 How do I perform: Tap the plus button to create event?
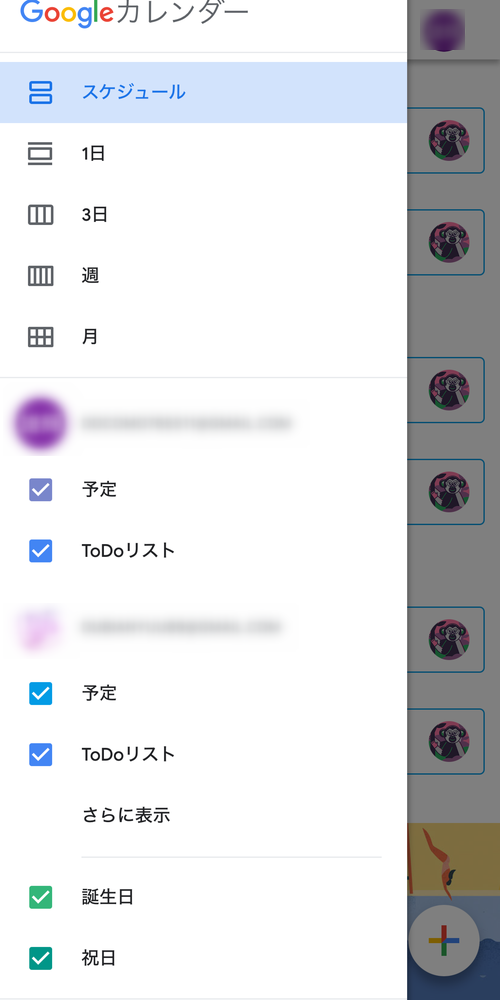pos(444,941)
